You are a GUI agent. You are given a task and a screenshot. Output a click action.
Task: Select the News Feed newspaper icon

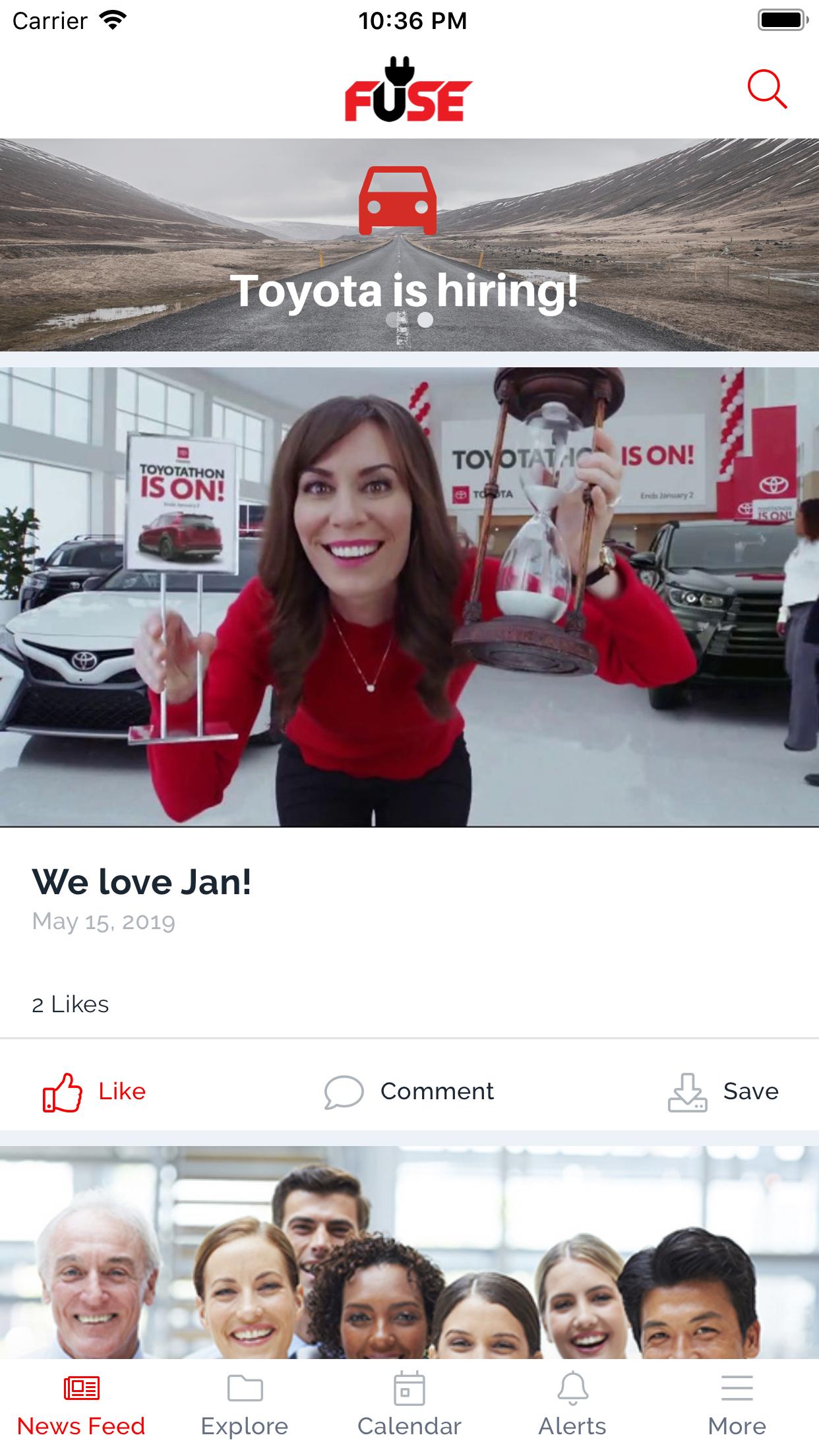[x=80, y=1384]
